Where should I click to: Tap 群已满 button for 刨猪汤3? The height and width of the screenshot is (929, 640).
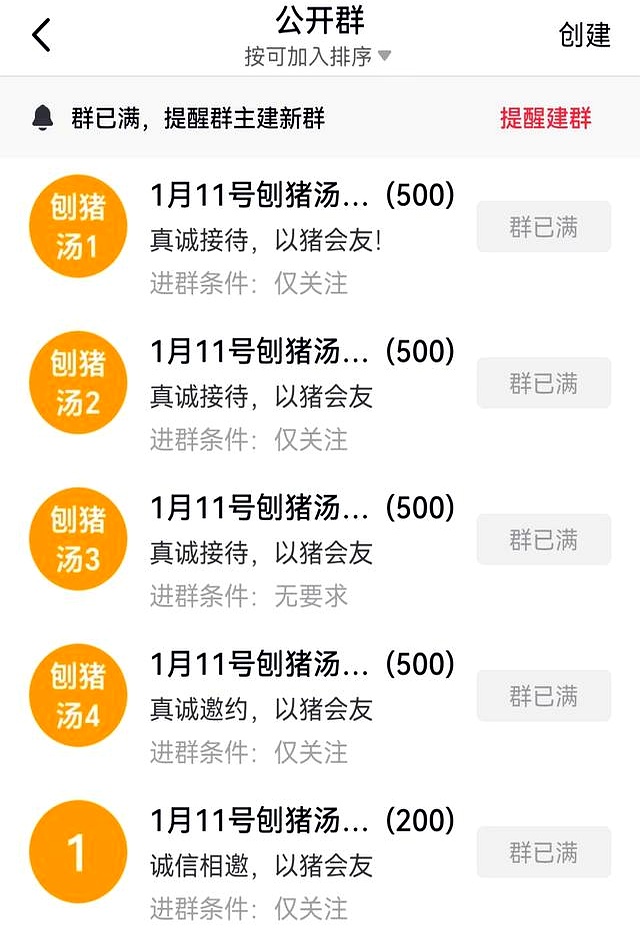point(543,540)
